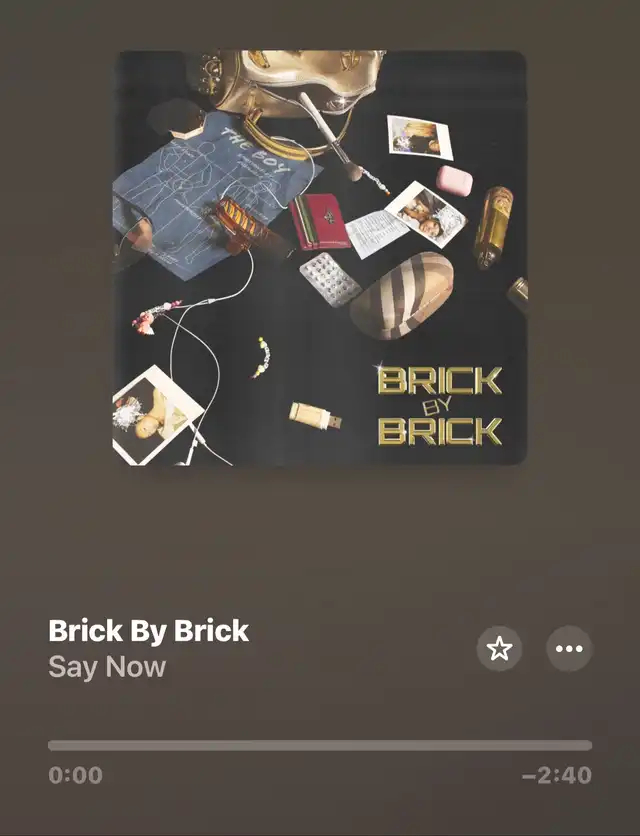Viewport: 640px width, 836px height.
Task: Tap the Brick By Brick album artwork
Action: (320, 258)
